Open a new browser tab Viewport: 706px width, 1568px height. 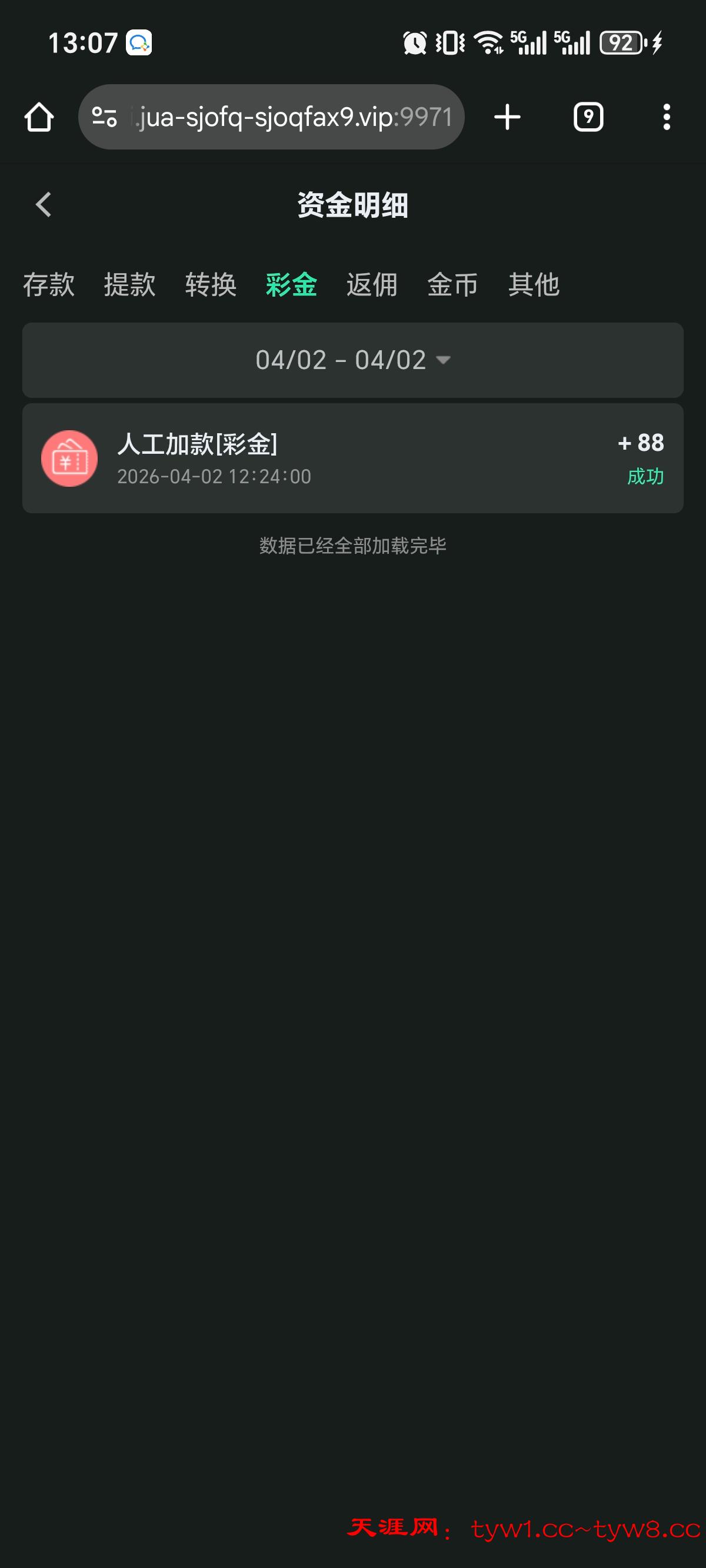507,117
